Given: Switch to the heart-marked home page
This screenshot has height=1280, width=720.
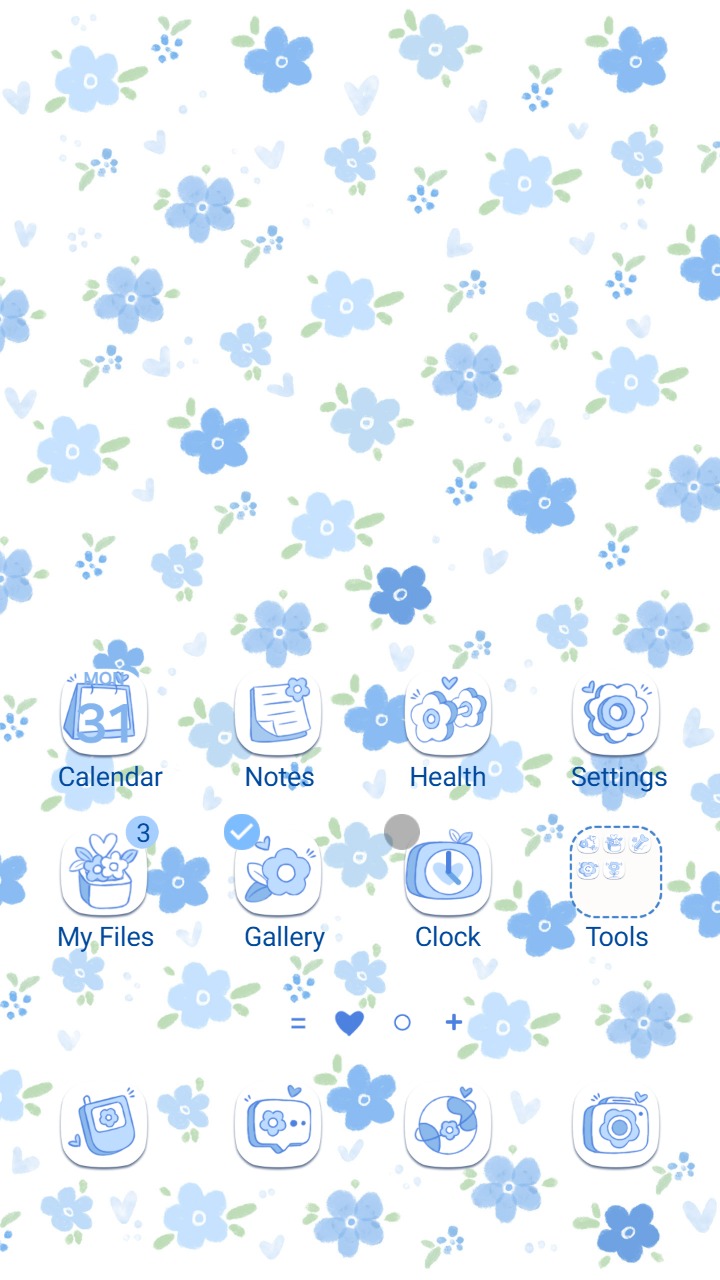Looking at the screenshot, I should coord(349,1022).
